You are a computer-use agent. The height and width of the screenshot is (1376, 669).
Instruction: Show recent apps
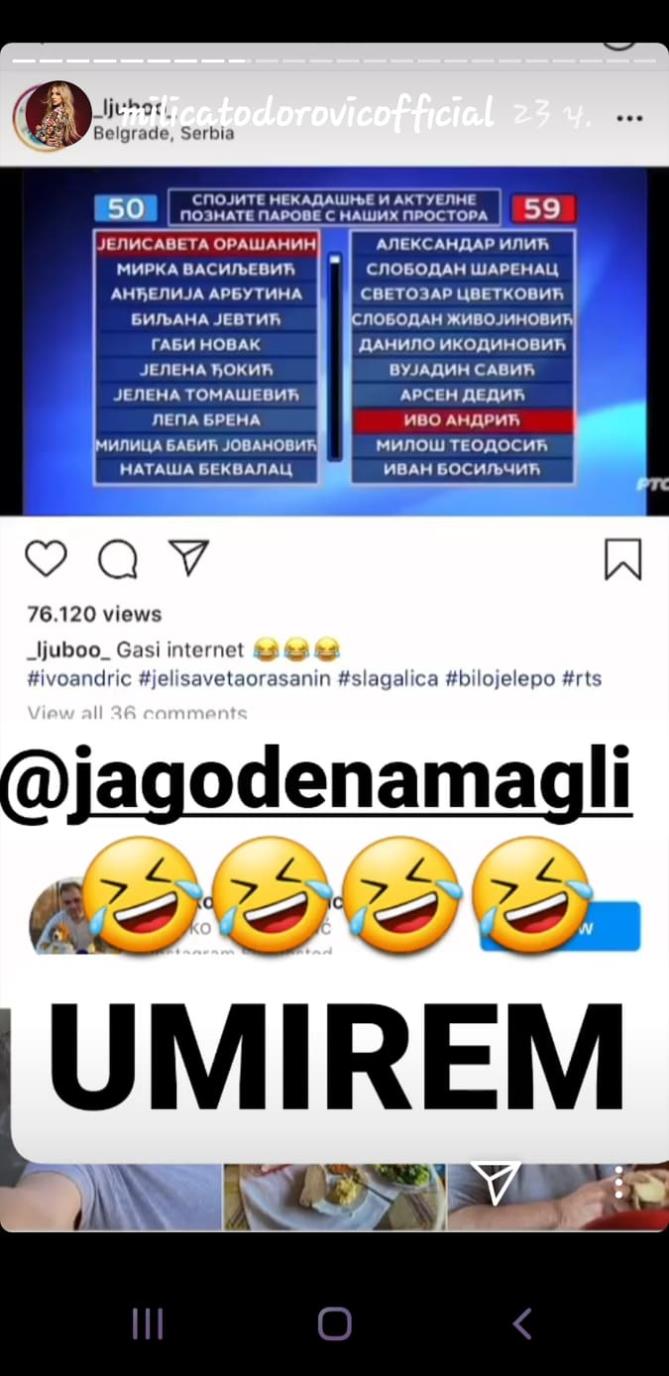(147, 1323)
